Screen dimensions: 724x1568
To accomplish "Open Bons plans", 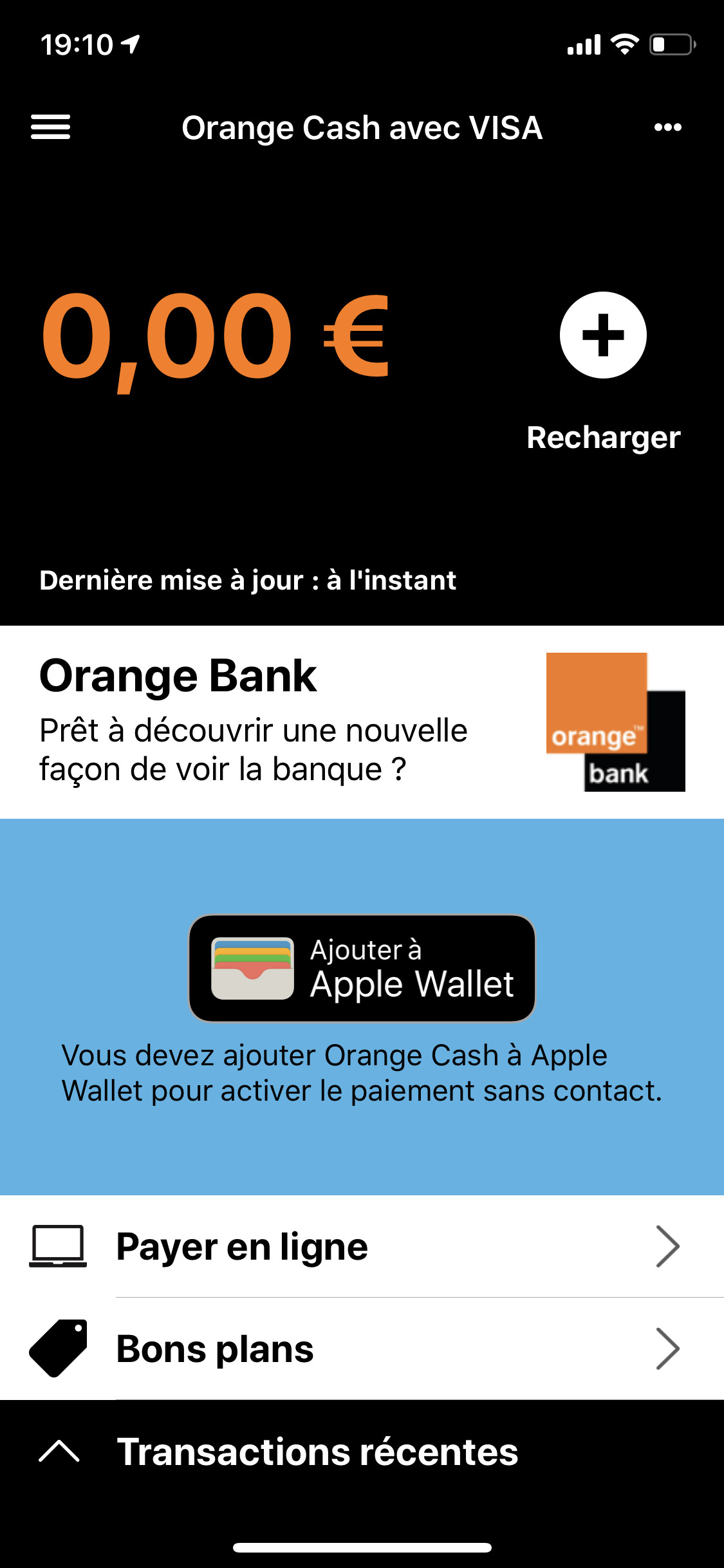I will pos(362,1349).
